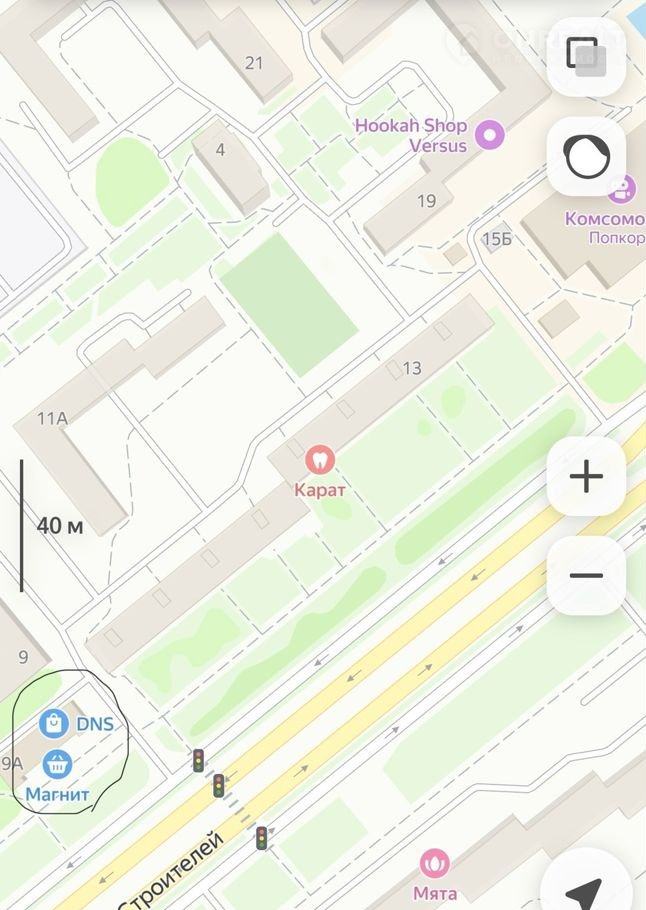The width and height of the screenshot is (646, 910).
Task: Open the Hookah Shop Versus place marker
Action: 489,133
